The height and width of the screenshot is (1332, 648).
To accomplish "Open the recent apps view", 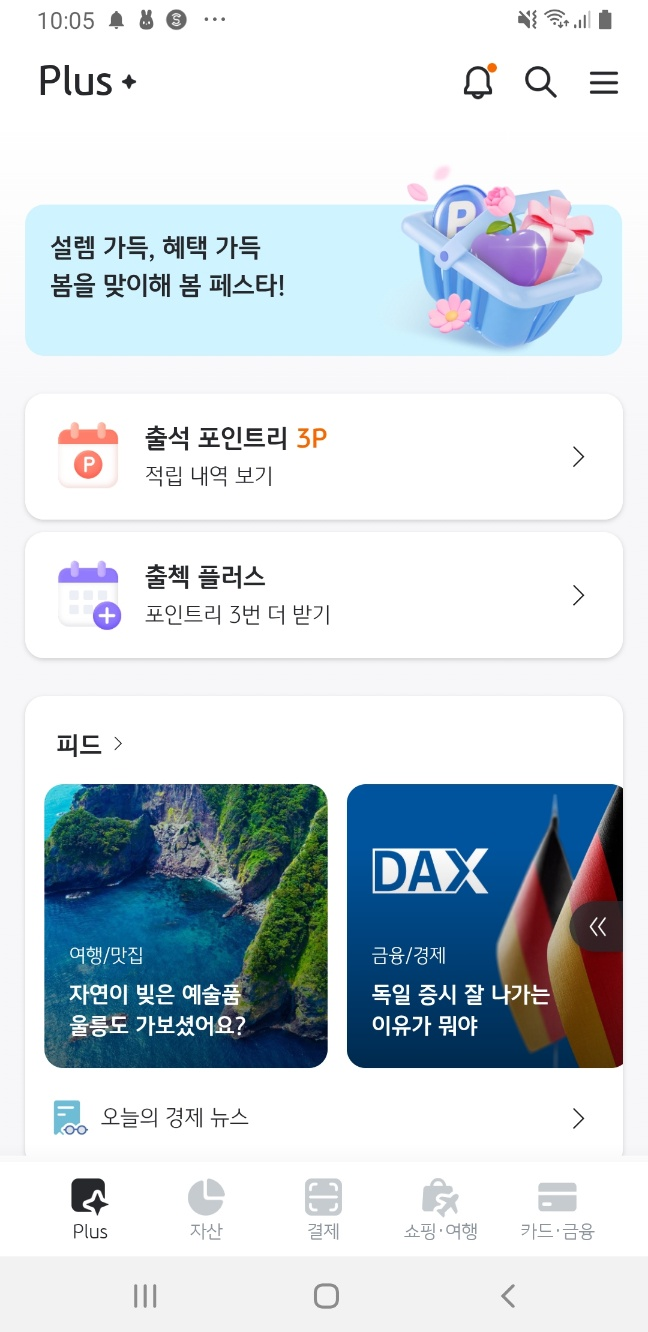I will (x=145, y=1296).
